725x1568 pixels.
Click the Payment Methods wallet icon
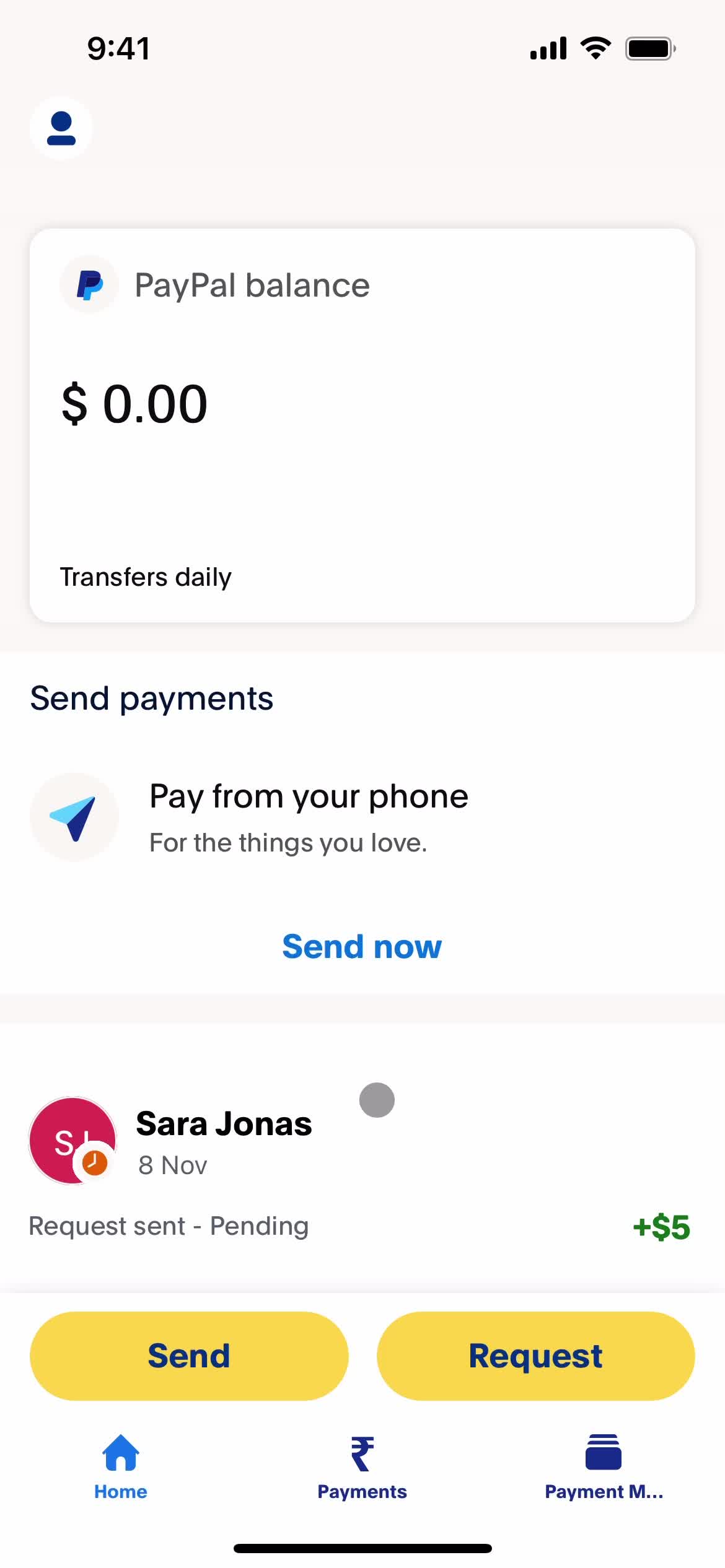tap(603, 1452)
